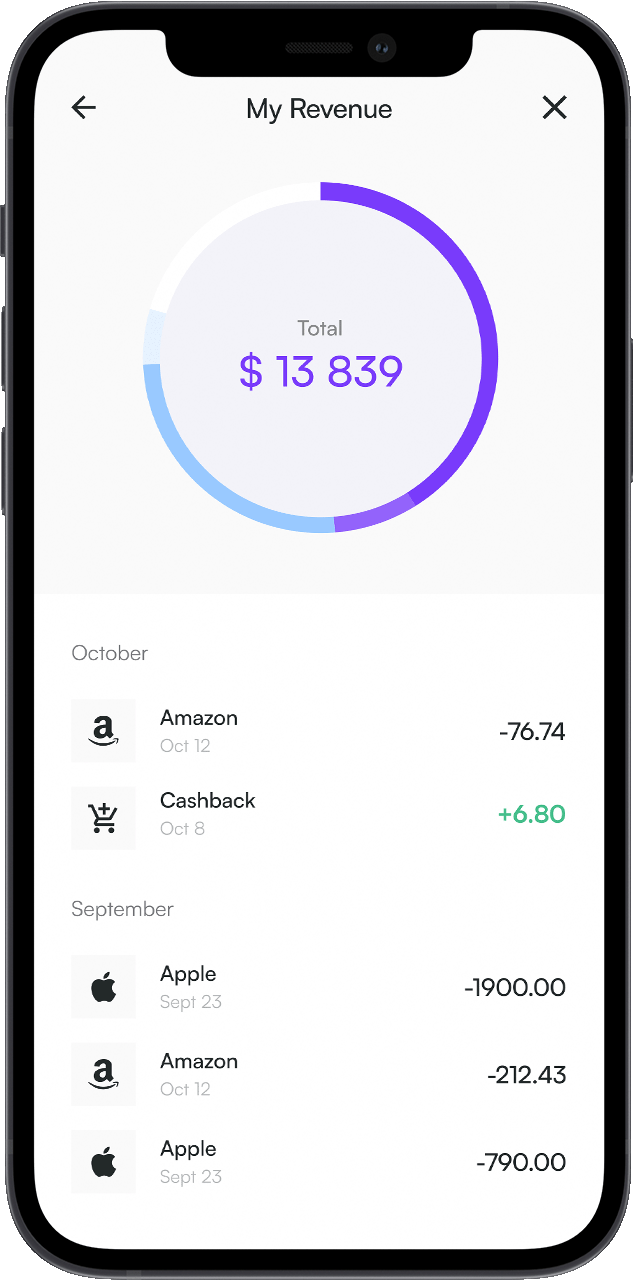
Task: Open the Cashback transaction of +6.80
Action: (318, 814)
